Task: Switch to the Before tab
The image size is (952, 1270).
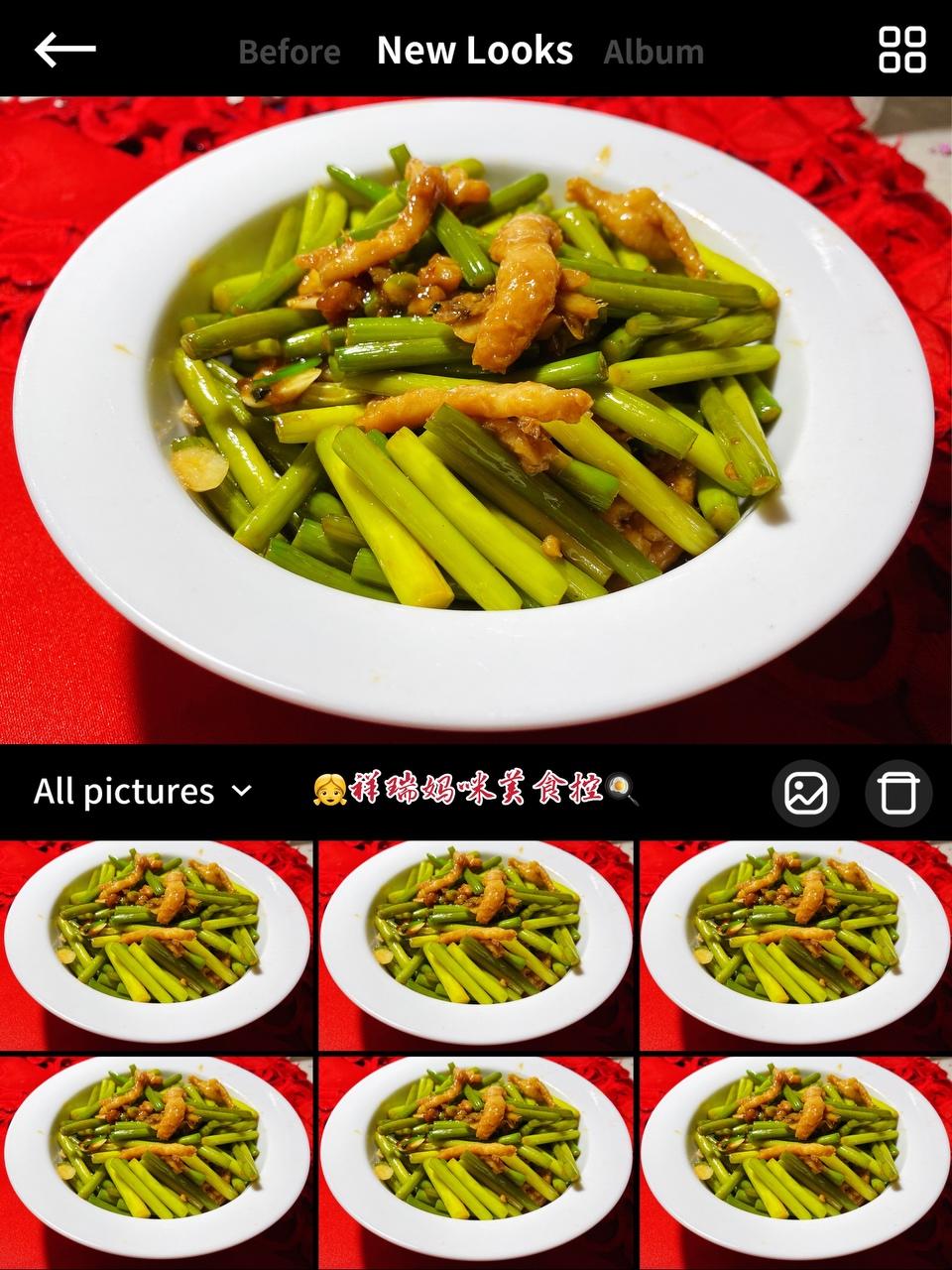Action: 290,52
